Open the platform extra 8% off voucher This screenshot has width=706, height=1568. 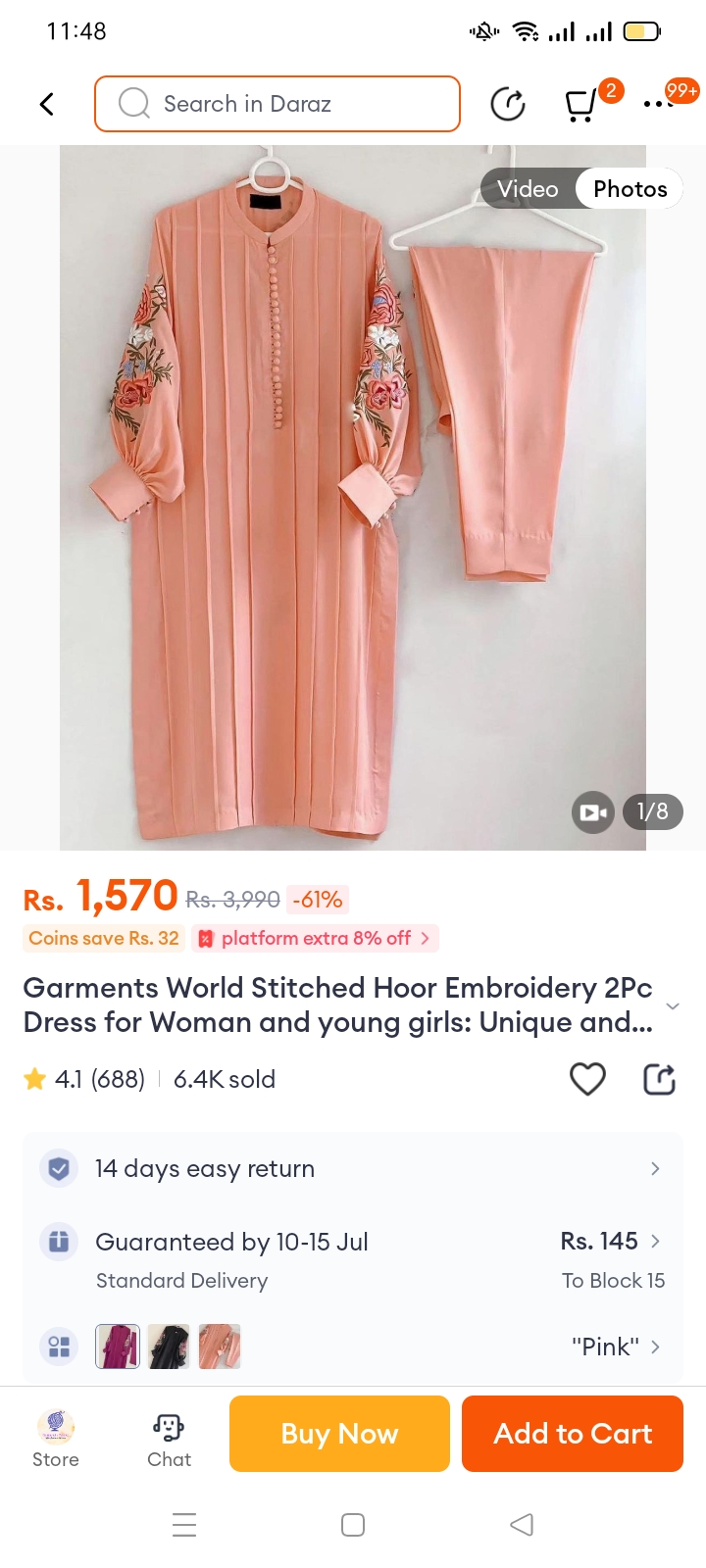coord(316,938)
